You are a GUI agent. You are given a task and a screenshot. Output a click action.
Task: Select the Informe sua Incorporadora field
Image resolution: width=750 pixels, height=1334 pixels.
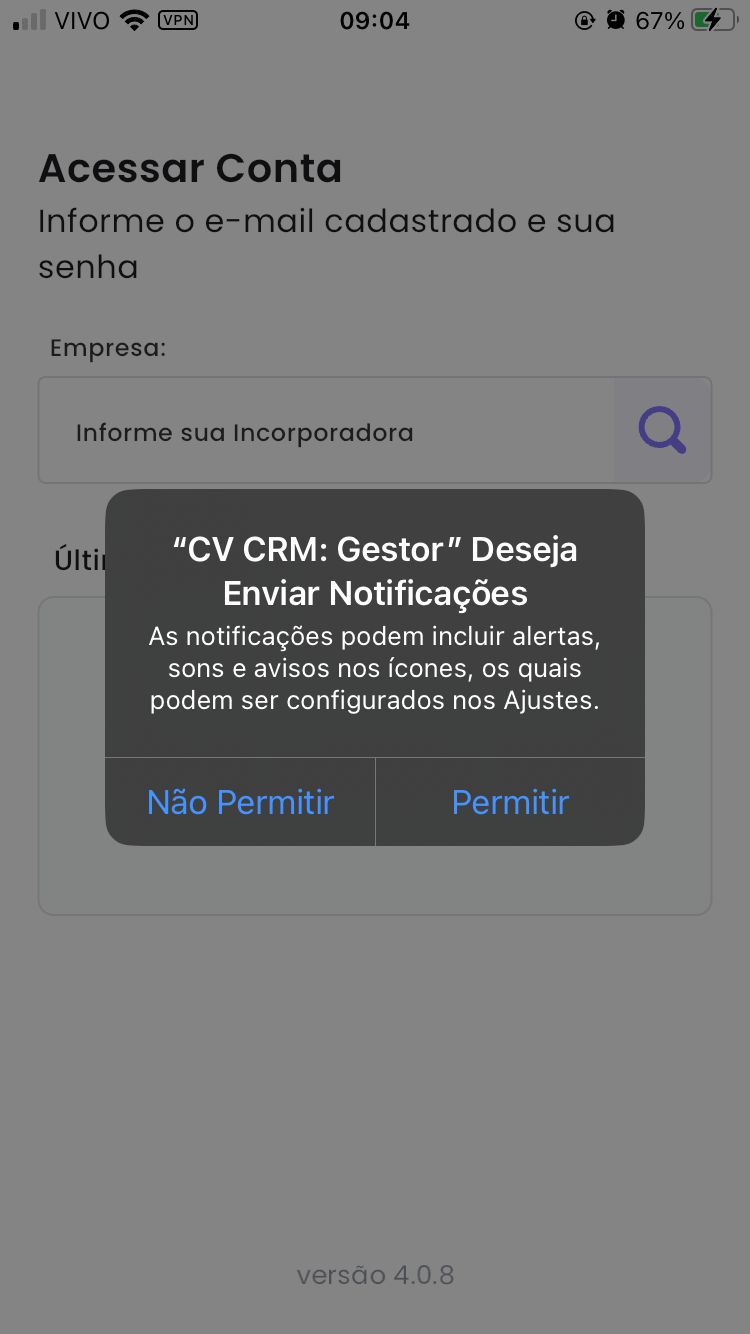point(327,431)
